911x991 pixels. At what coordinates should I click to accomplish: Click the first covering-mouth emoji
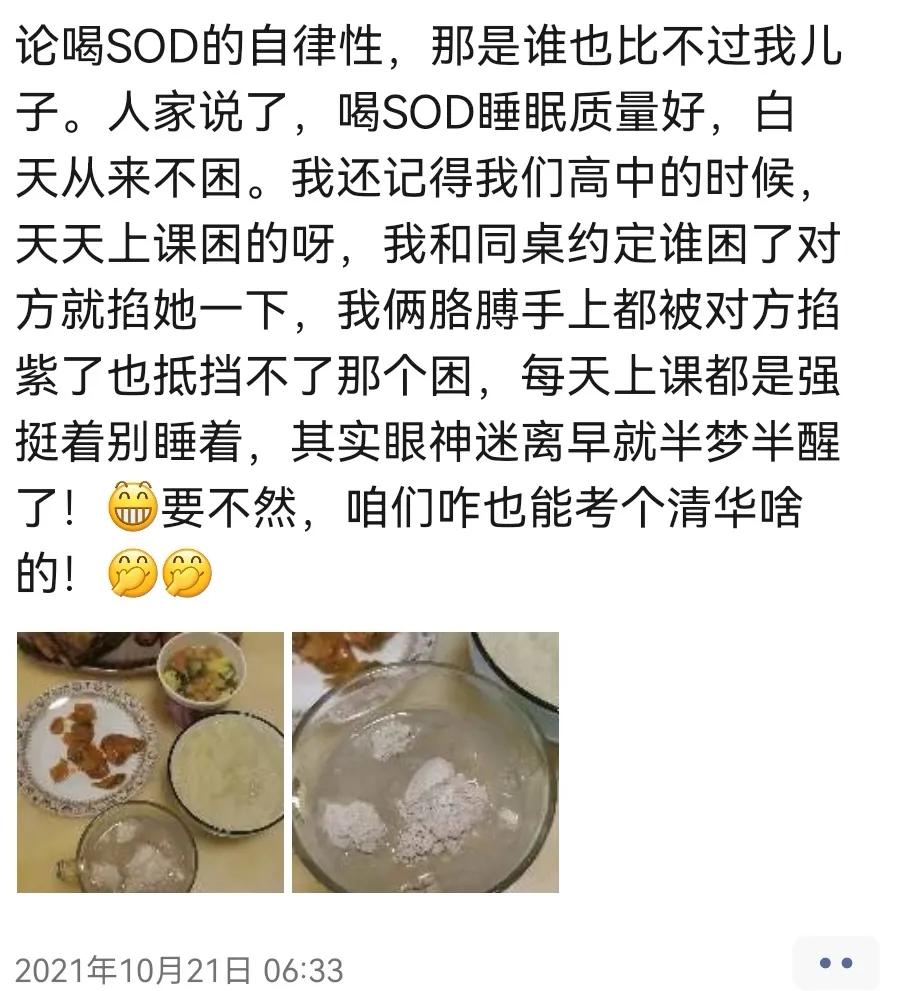tap(133, 572)
